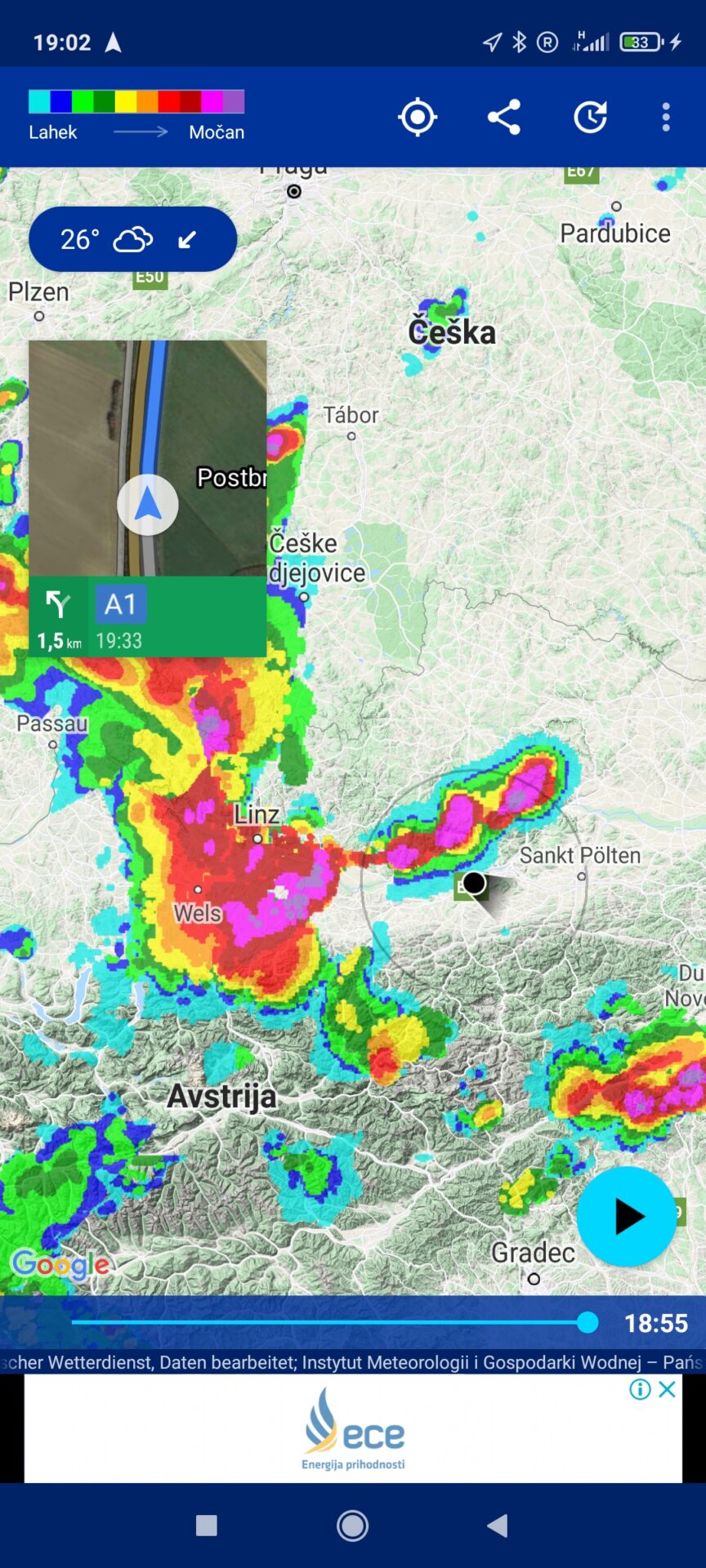Refresh the radar data
The image size is (706, 1568).
tap(590, 118)
